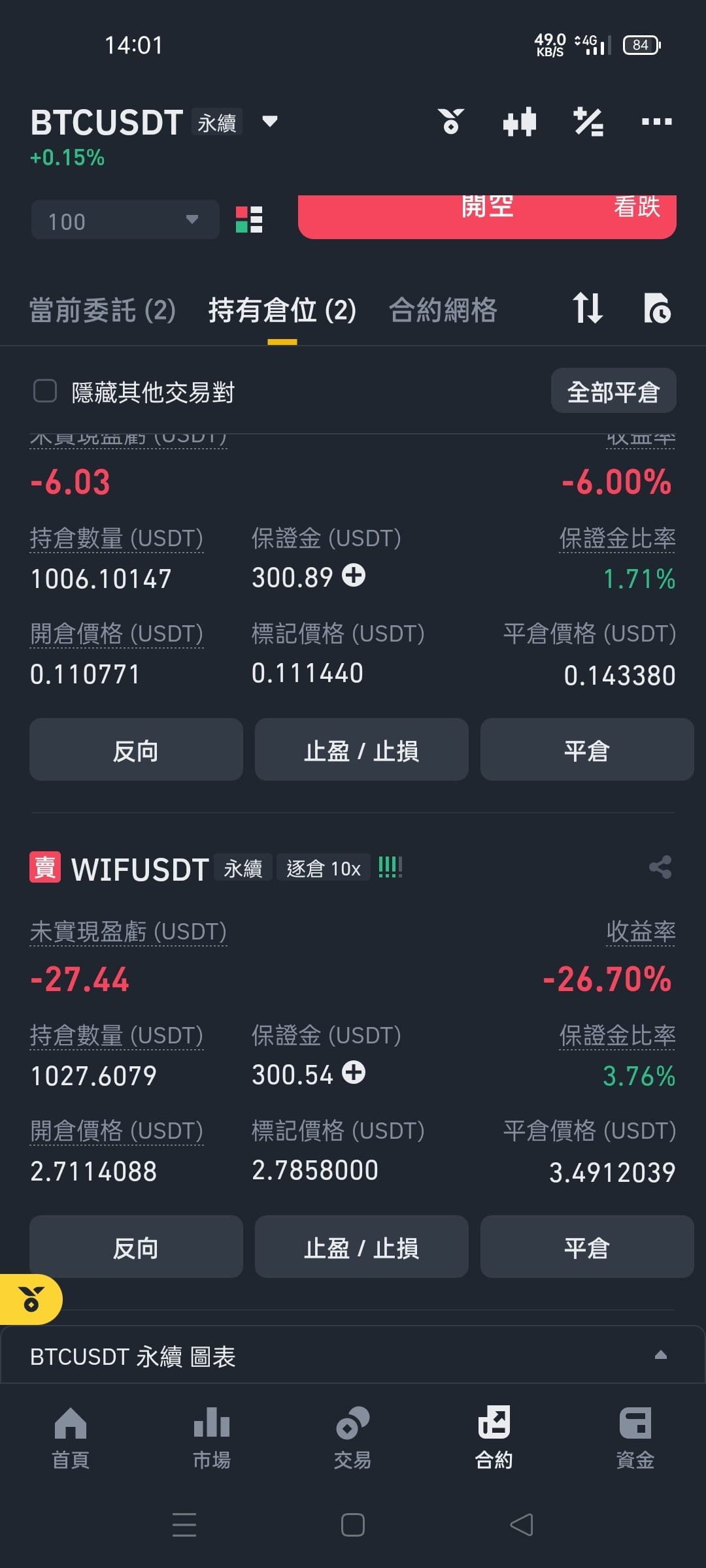Tap the red 開空 short button
Viewport: 706px width, 1568px height.
tap(487, 217)
